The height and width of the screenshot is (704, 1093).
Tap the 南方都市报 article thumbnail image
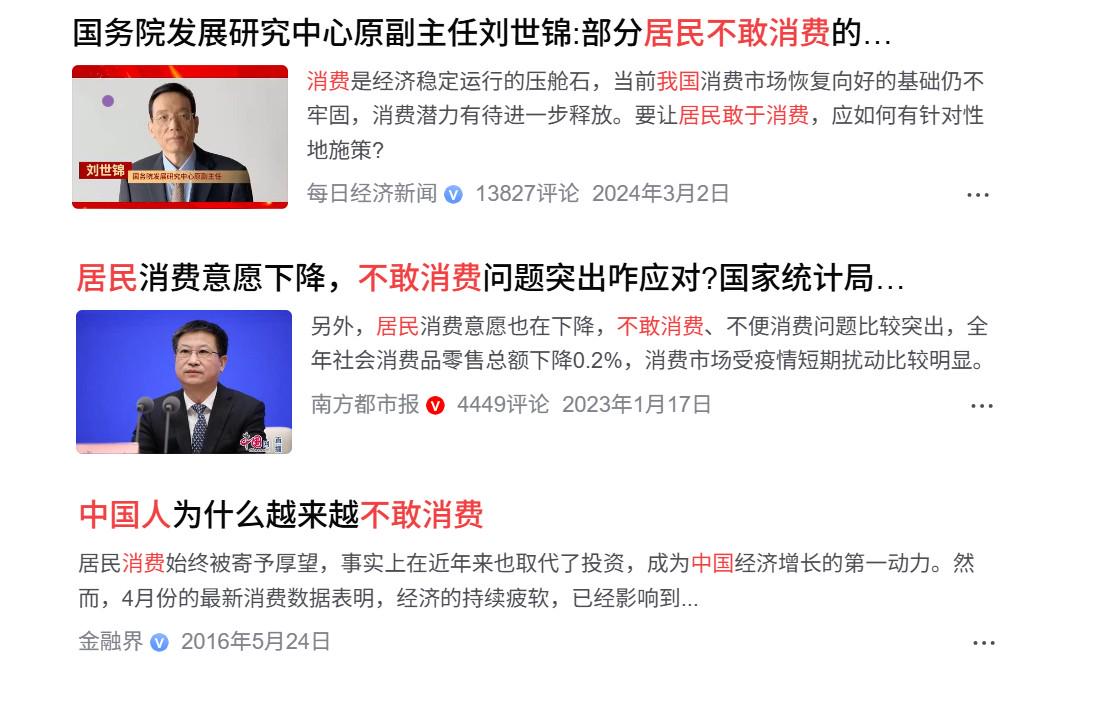coord(184,382)
